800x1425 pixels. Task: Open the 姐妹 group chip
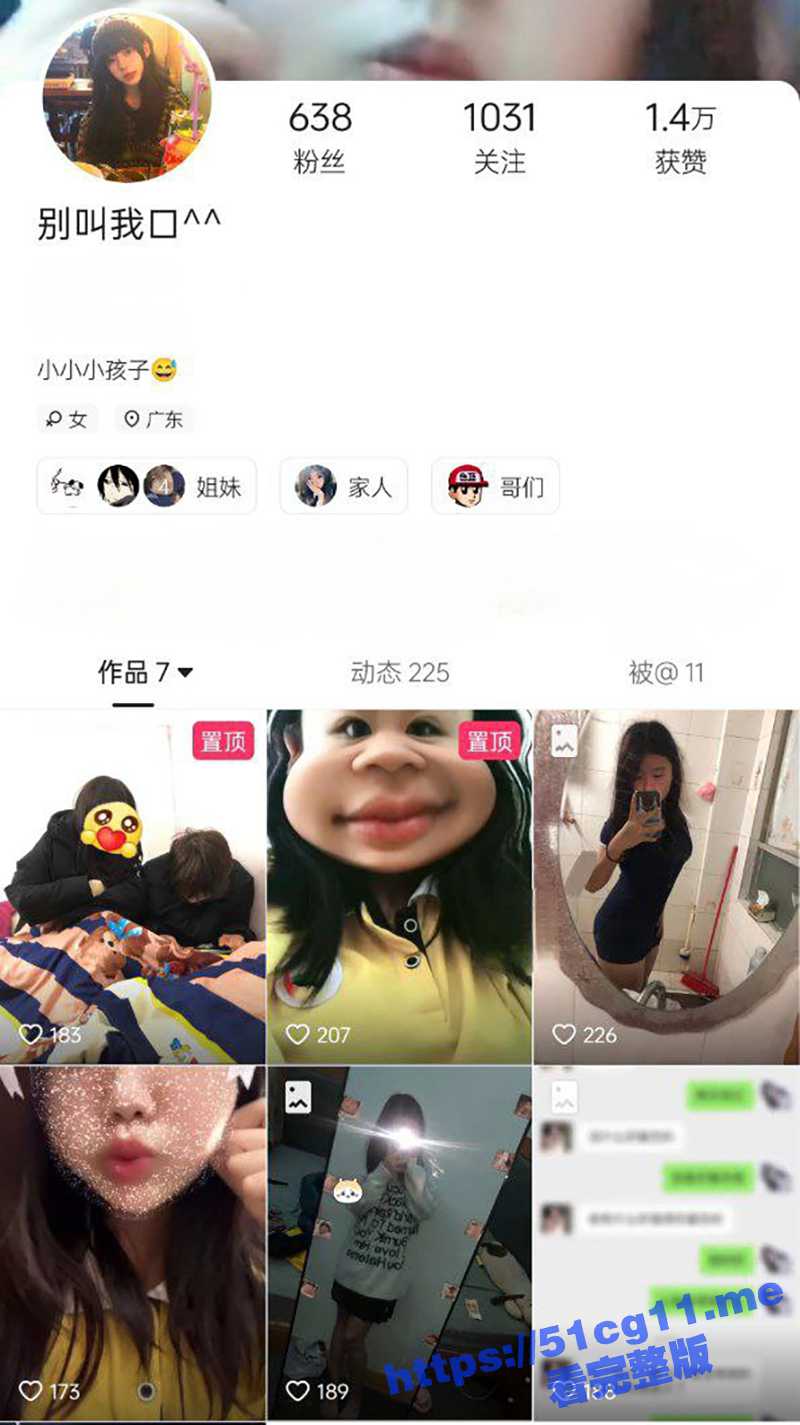tap(147, 487)
